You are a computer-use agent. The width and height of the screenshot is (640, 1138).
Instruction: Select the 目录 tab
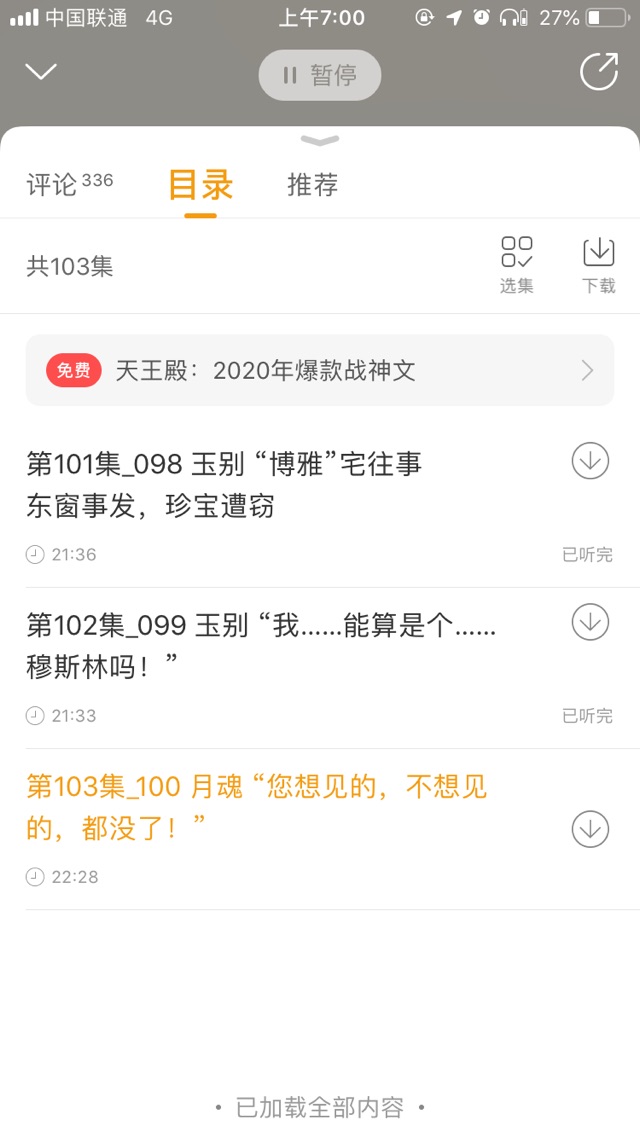coord(200,184)
